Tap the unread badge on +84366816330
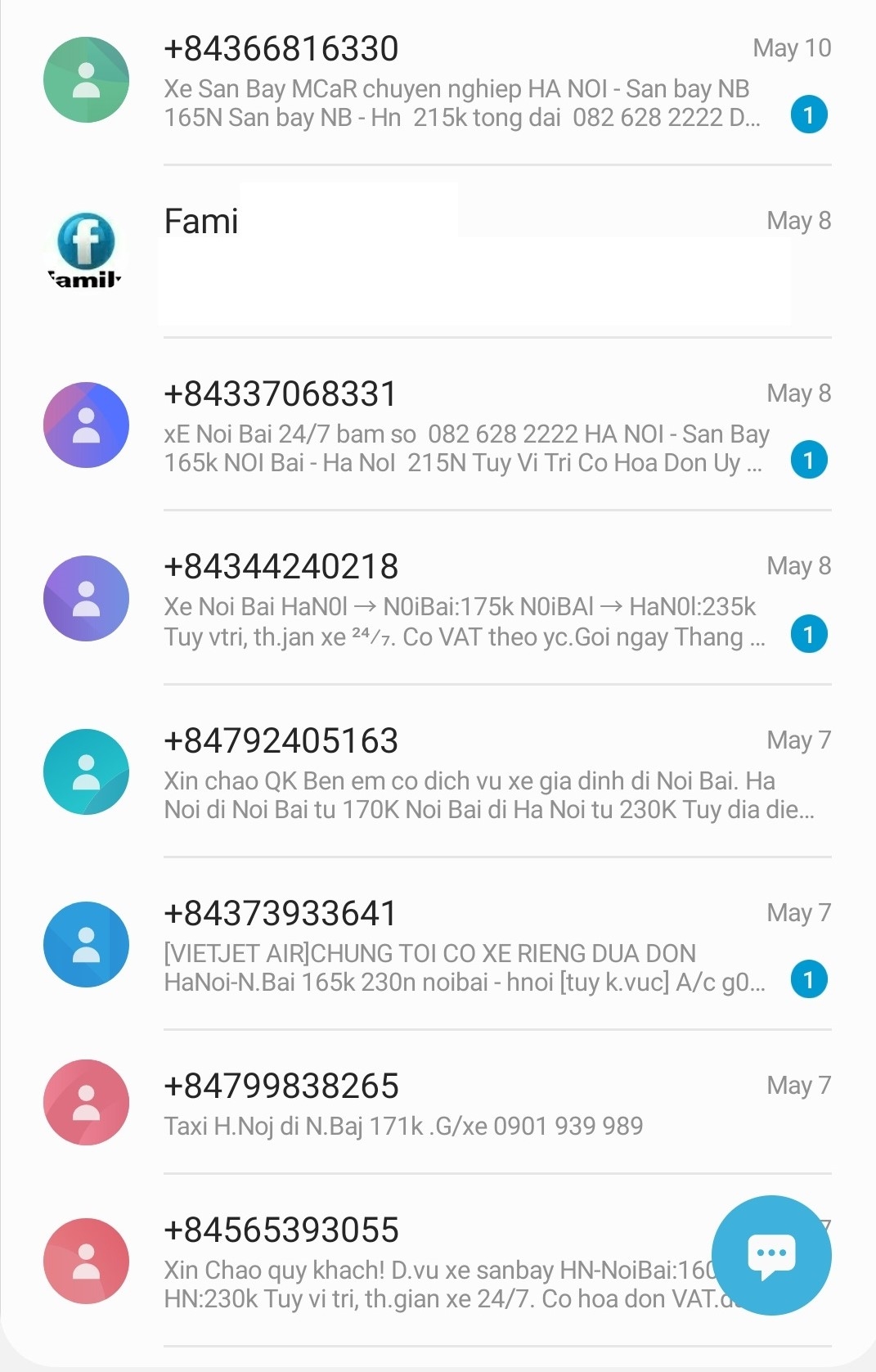The height and width of the screenshot is (1372, 876). (x=810, y=115)
